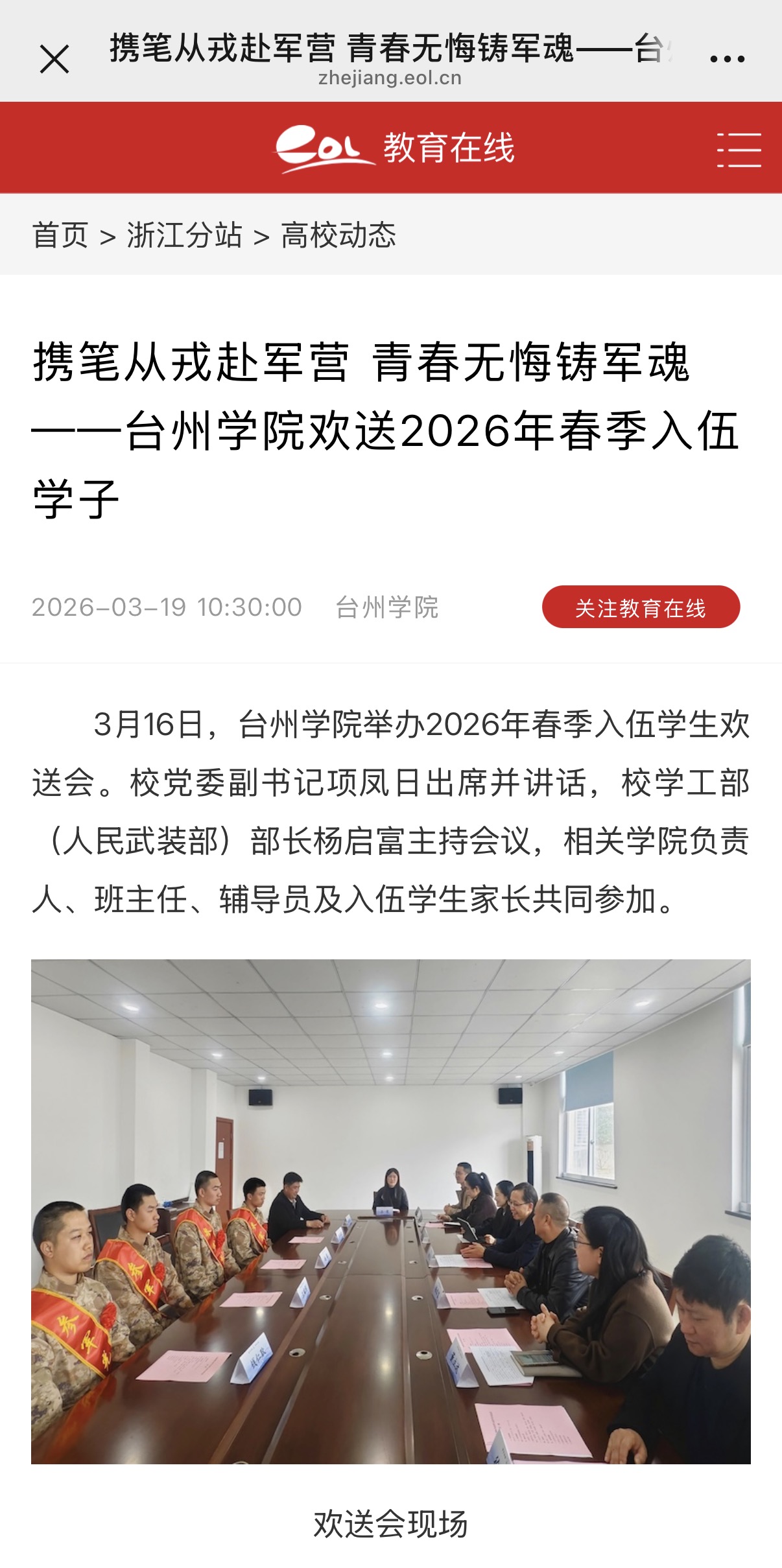Open the site hamburger menu
782x1568 pixels.
(739, 150)
